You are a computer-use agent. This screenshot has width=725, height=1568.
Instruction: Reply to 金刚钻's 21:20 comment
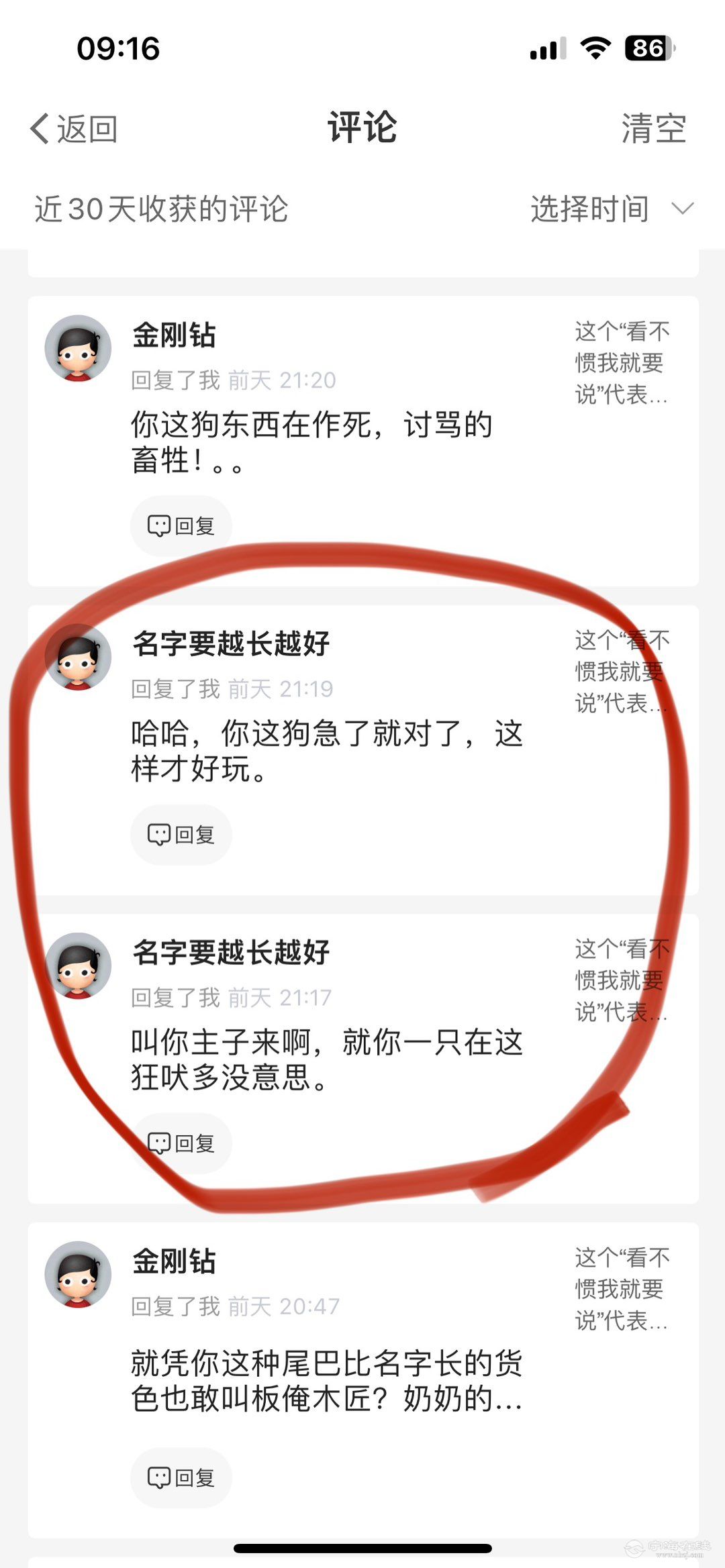pos(181,526)
